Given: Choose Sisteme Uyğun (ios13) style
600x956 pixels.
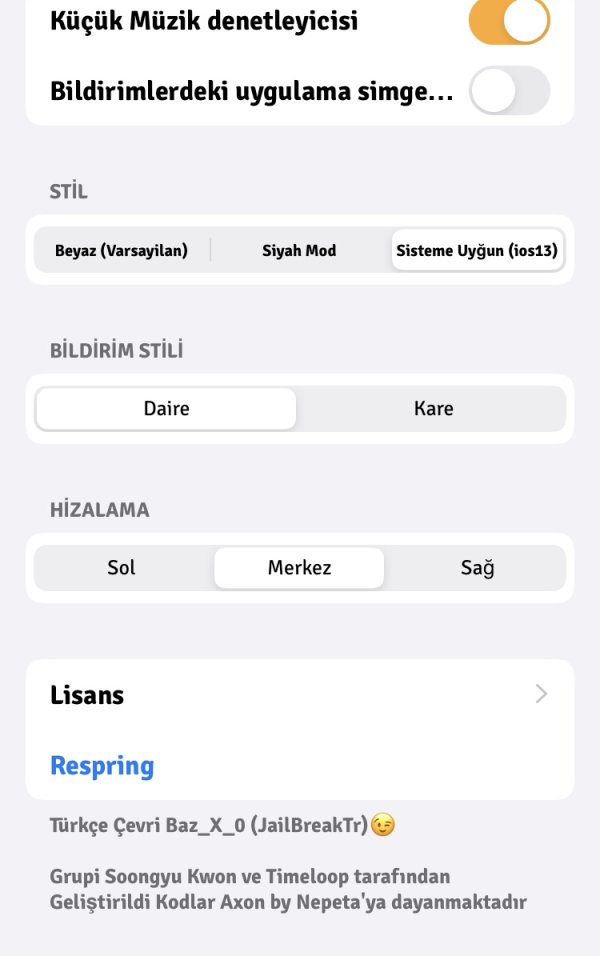Looking at the screenshot, I should point(477,251).
